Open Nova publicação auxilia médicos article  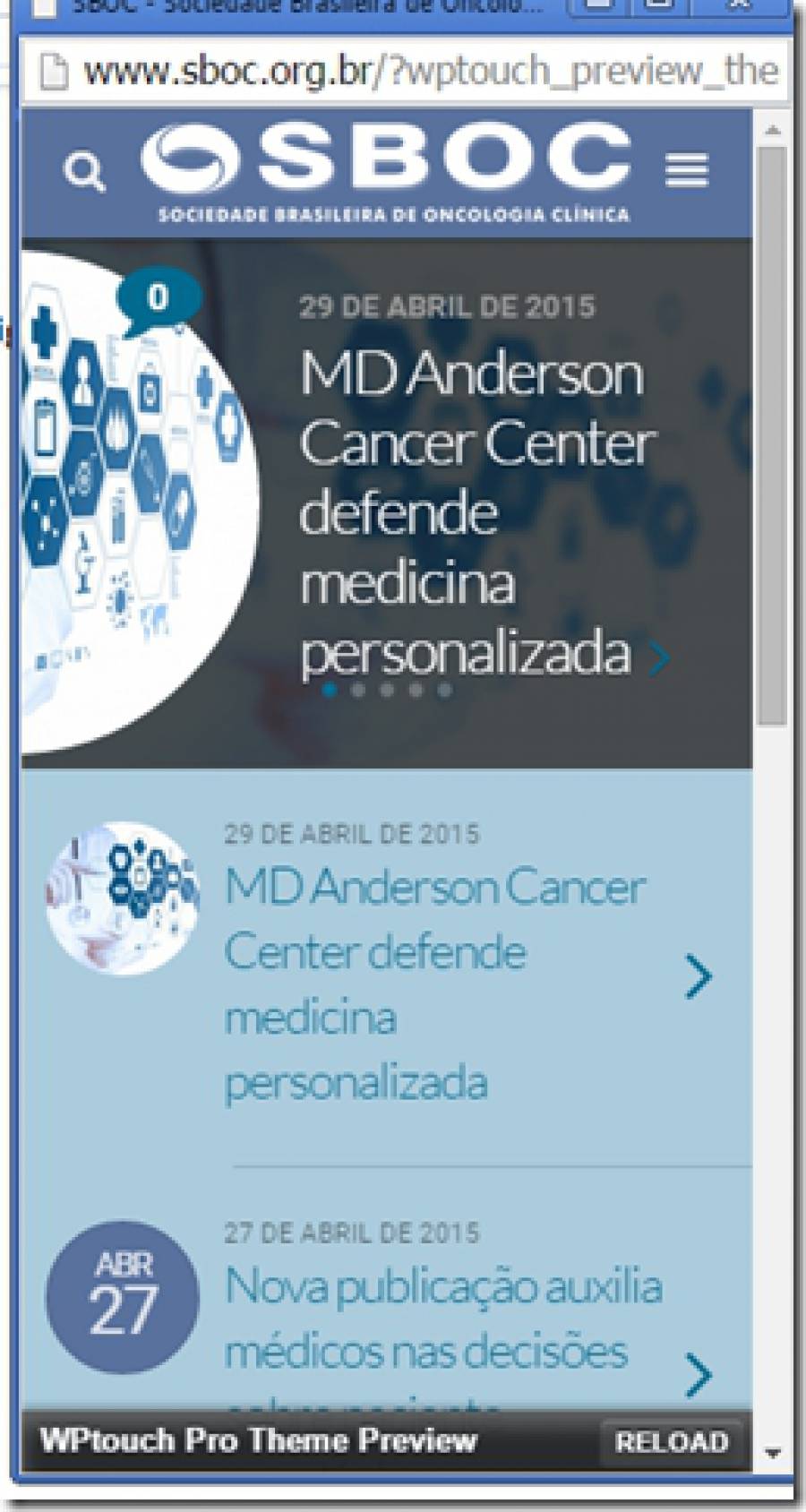coord(443,1318)
